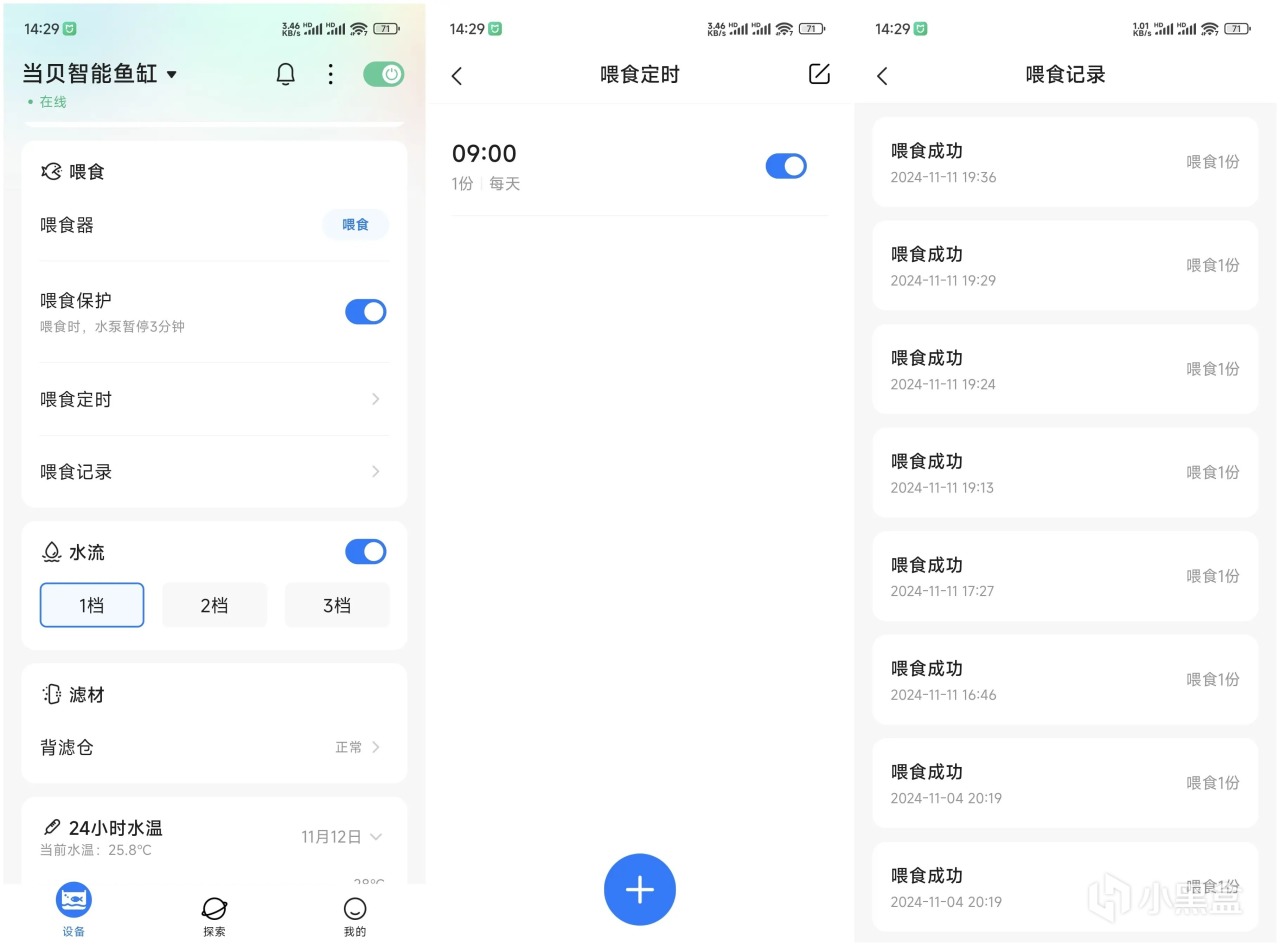Select the 3档 water flow level
1280x946 pixels.
337,605
